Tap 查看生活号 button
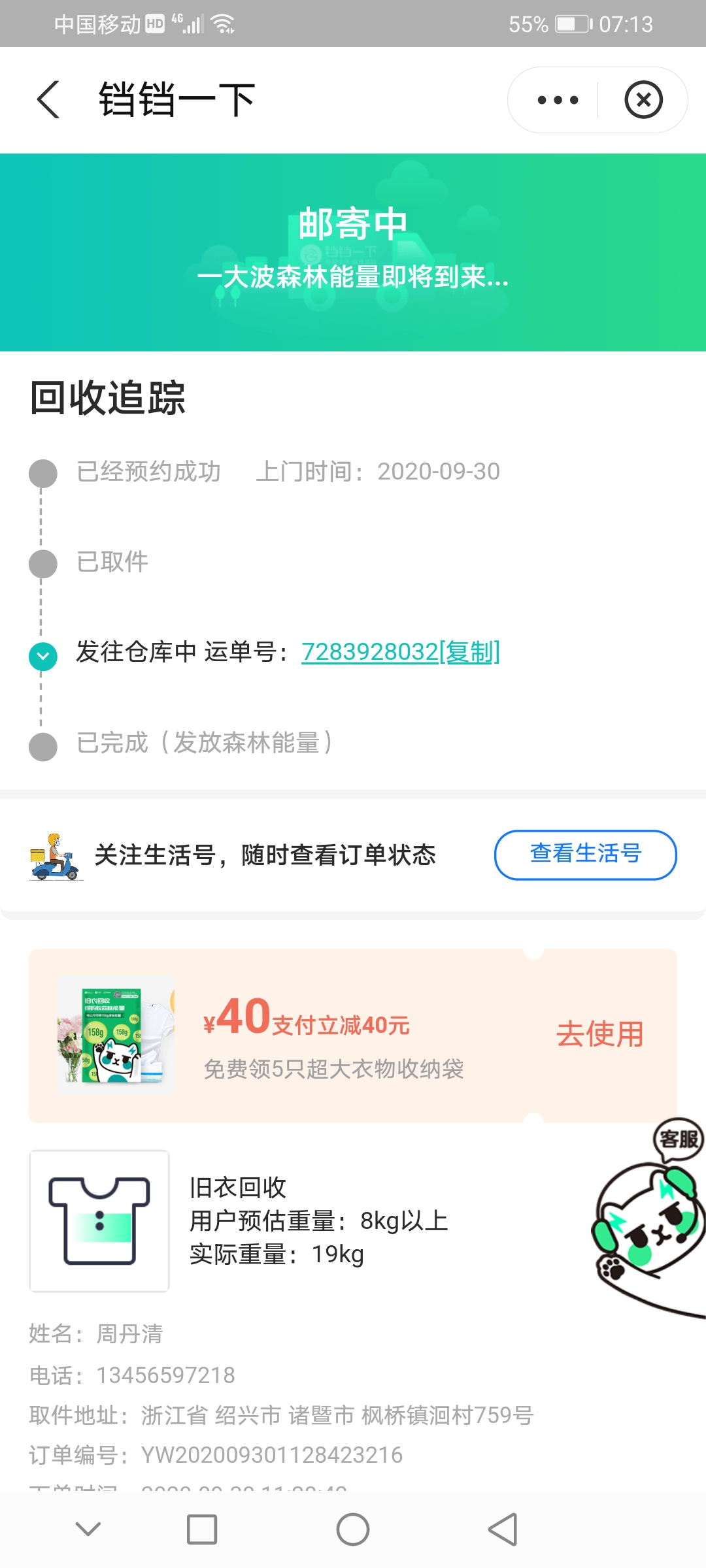Screen dimensions: 706x1568 click(585, 855)
